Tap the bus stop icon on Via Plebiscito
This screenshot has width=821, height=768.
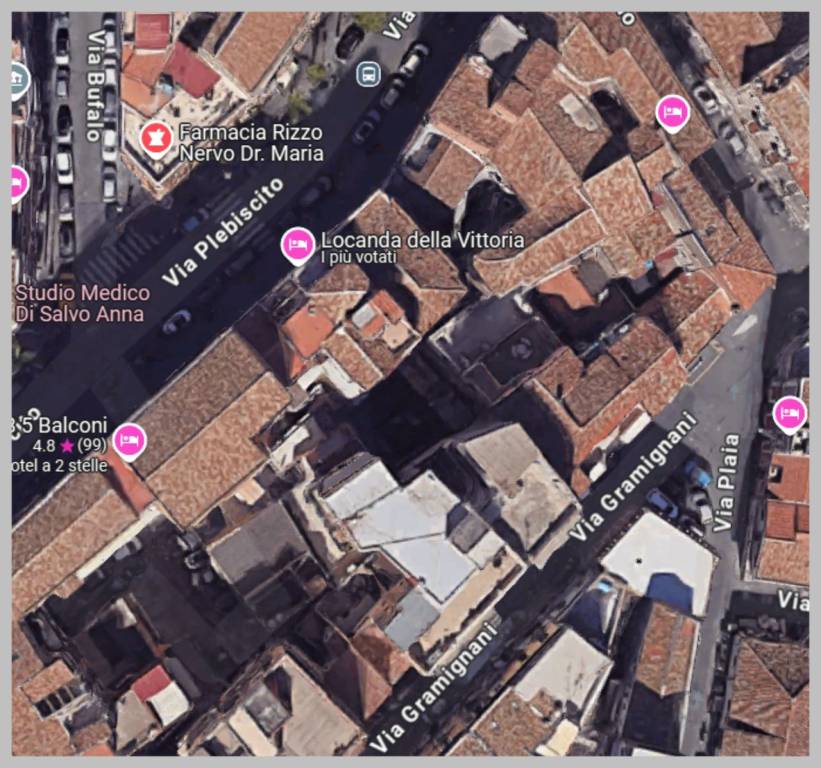(368, 73)
